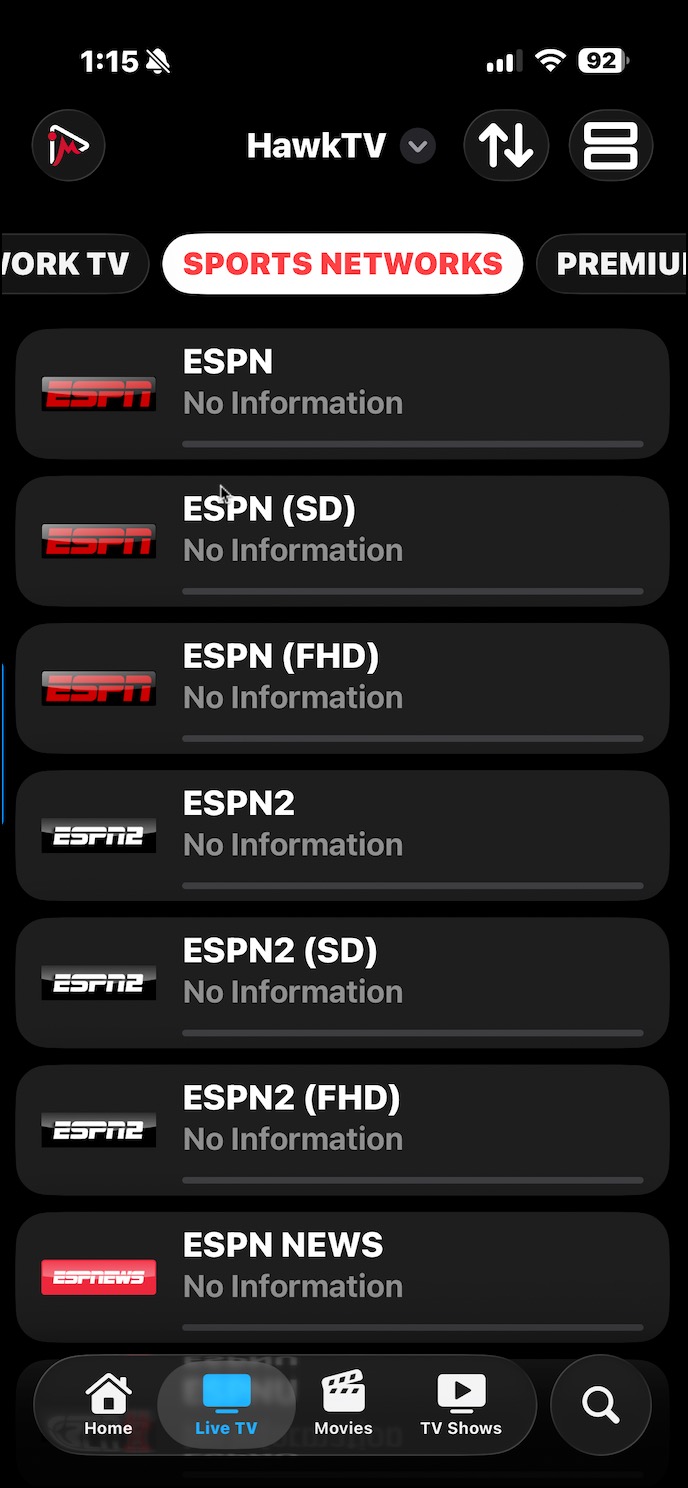The height and width of the screenshot is (1488, 688).
Task: Open the ESPN2 channel
Action: pos(342,835)
